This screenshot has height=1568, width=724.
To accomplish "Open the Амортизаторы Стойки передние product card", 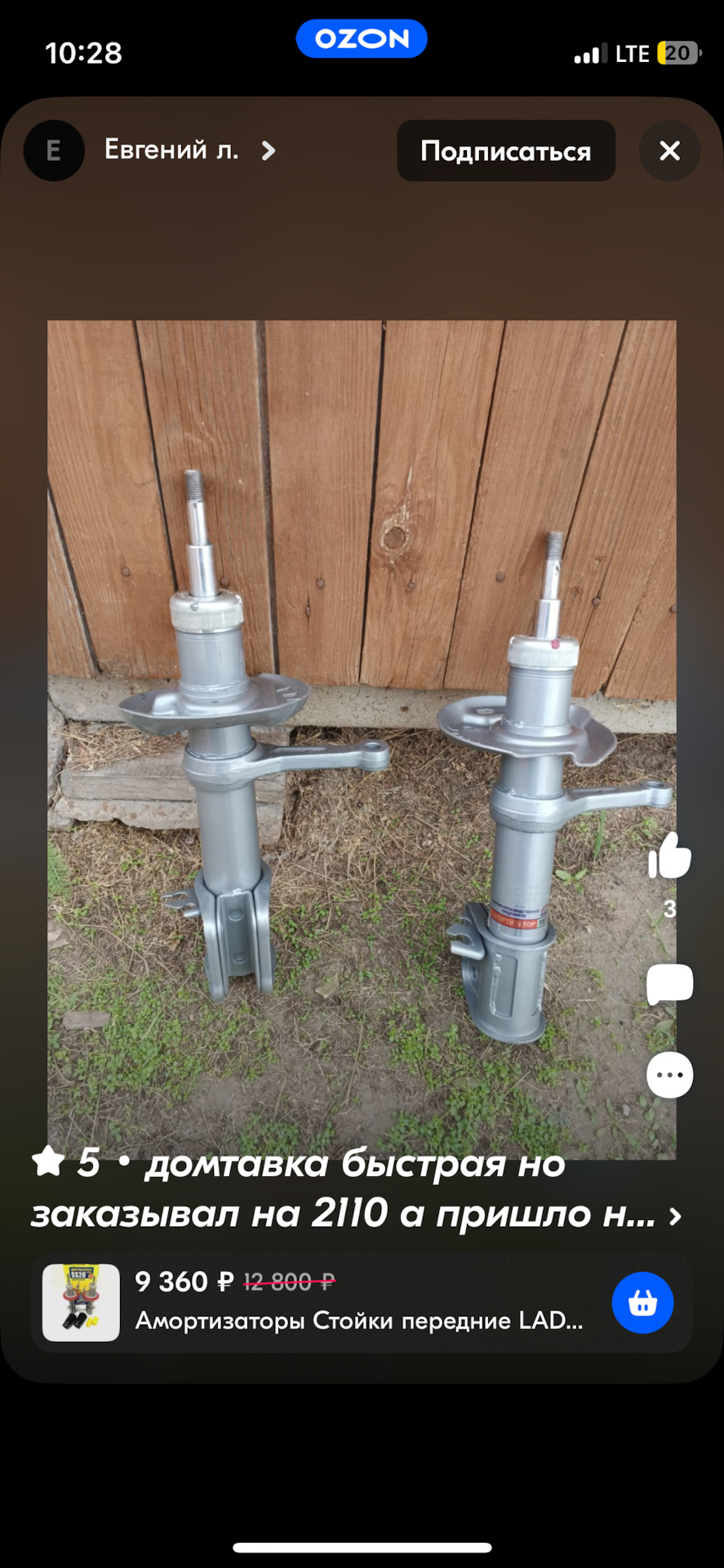I will tap(359, 1303).
